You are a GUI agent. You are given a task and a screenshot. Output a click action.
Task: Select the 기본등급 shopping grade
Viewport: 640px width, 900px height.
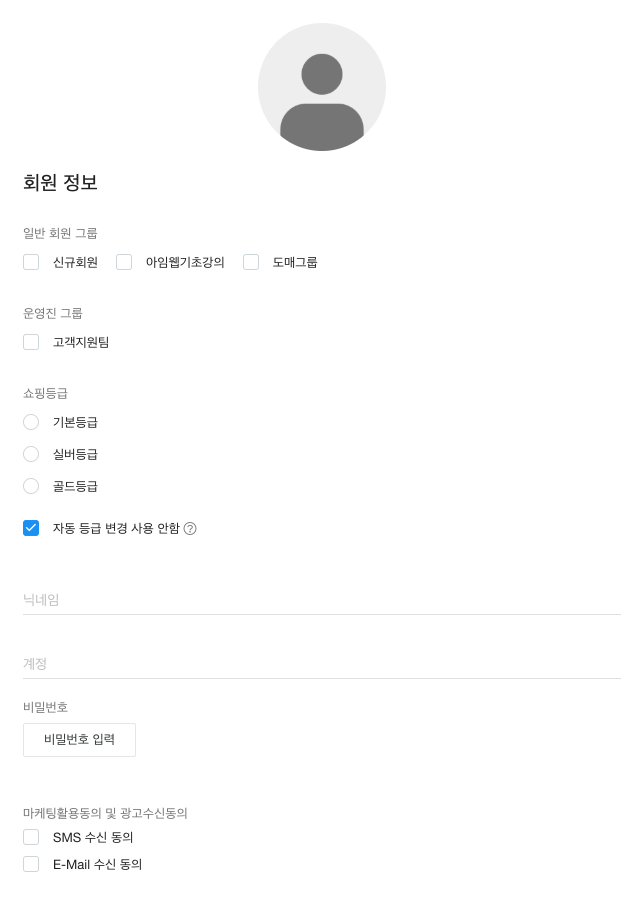click(x=31, y=422)
